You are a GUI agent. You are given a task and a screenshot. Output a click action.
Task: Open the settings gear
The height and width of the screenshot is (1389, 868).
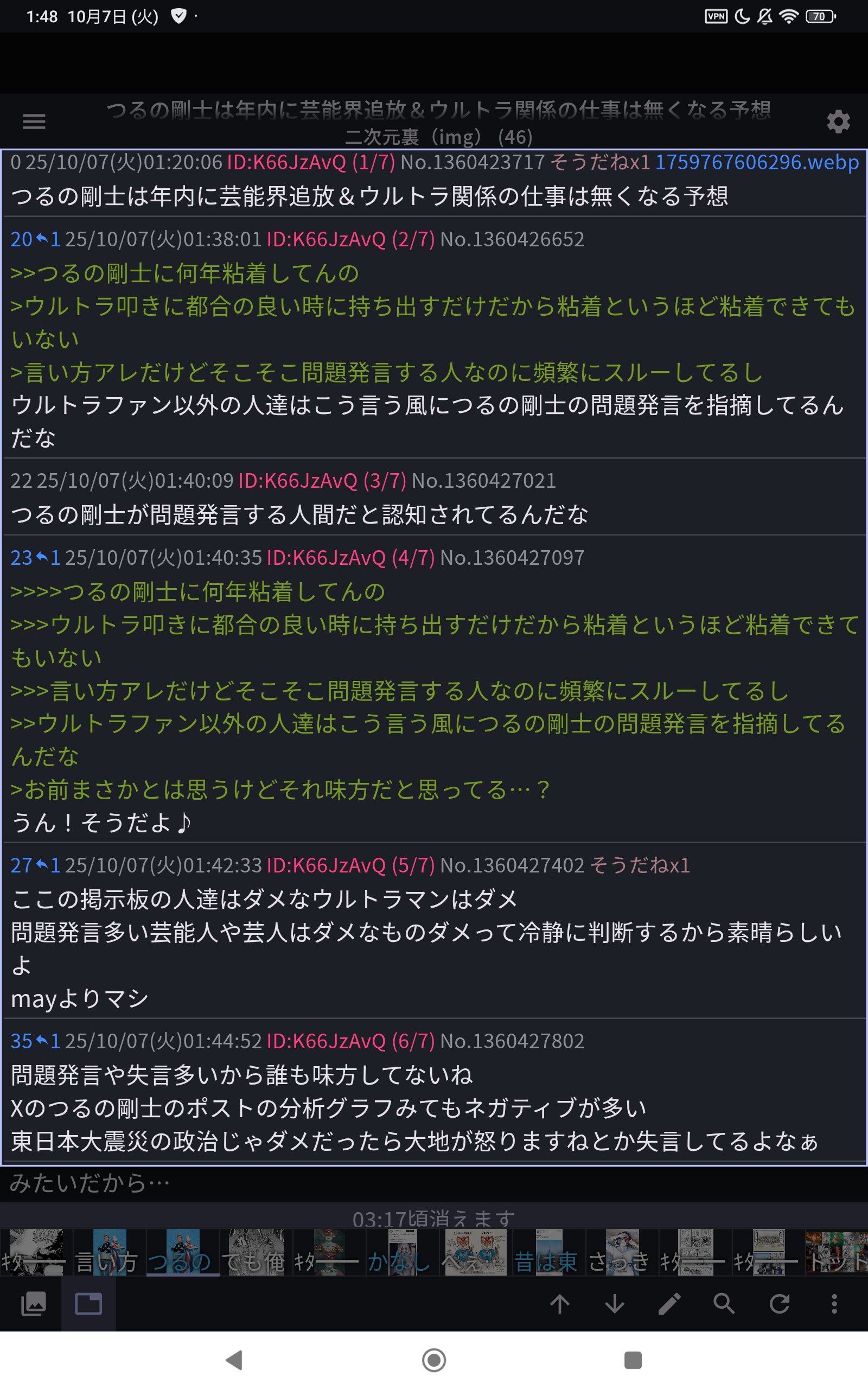(838, 121)
